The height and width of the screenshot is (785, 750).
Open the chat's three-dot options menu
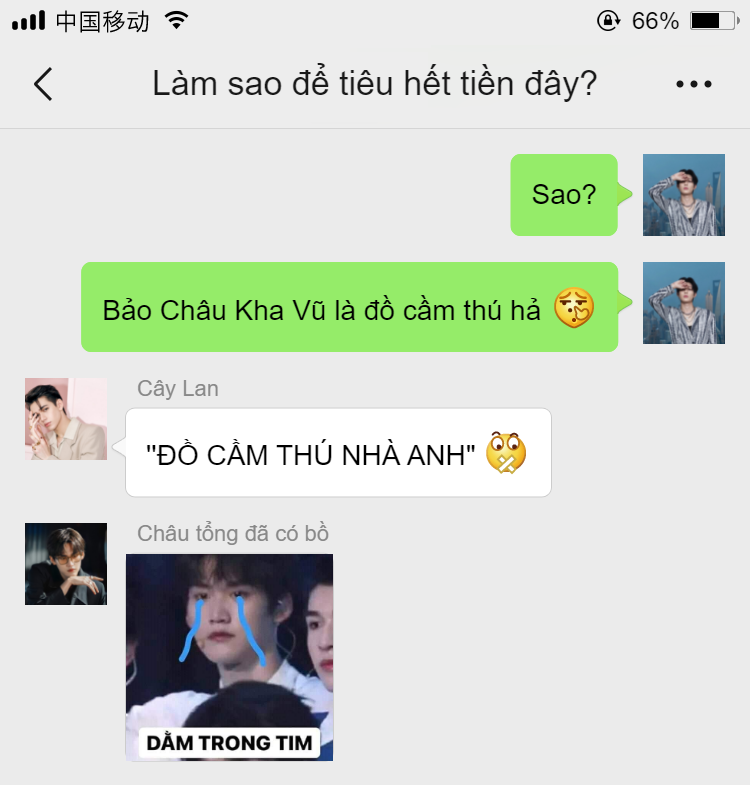coord(694,85)
